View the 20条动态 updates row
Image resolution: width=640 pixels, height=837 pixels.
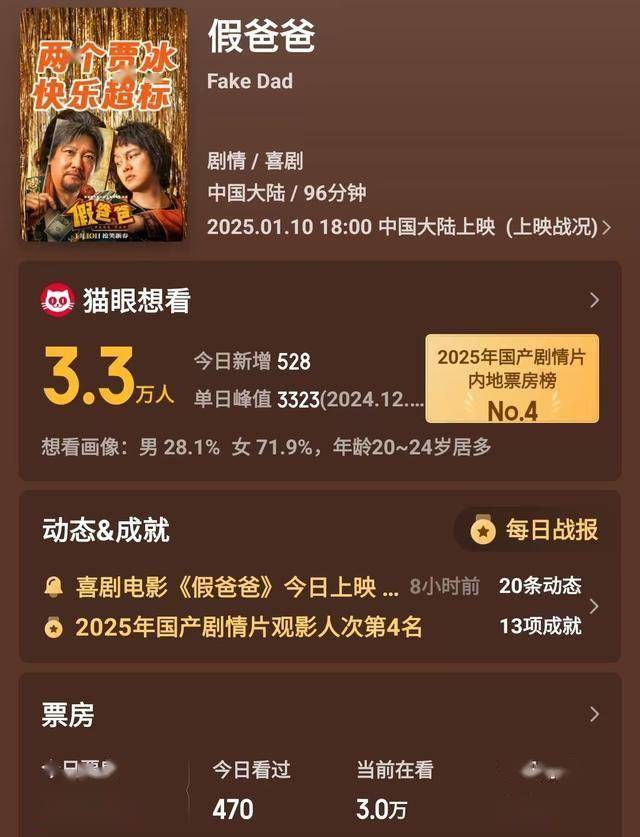point(540,586)
